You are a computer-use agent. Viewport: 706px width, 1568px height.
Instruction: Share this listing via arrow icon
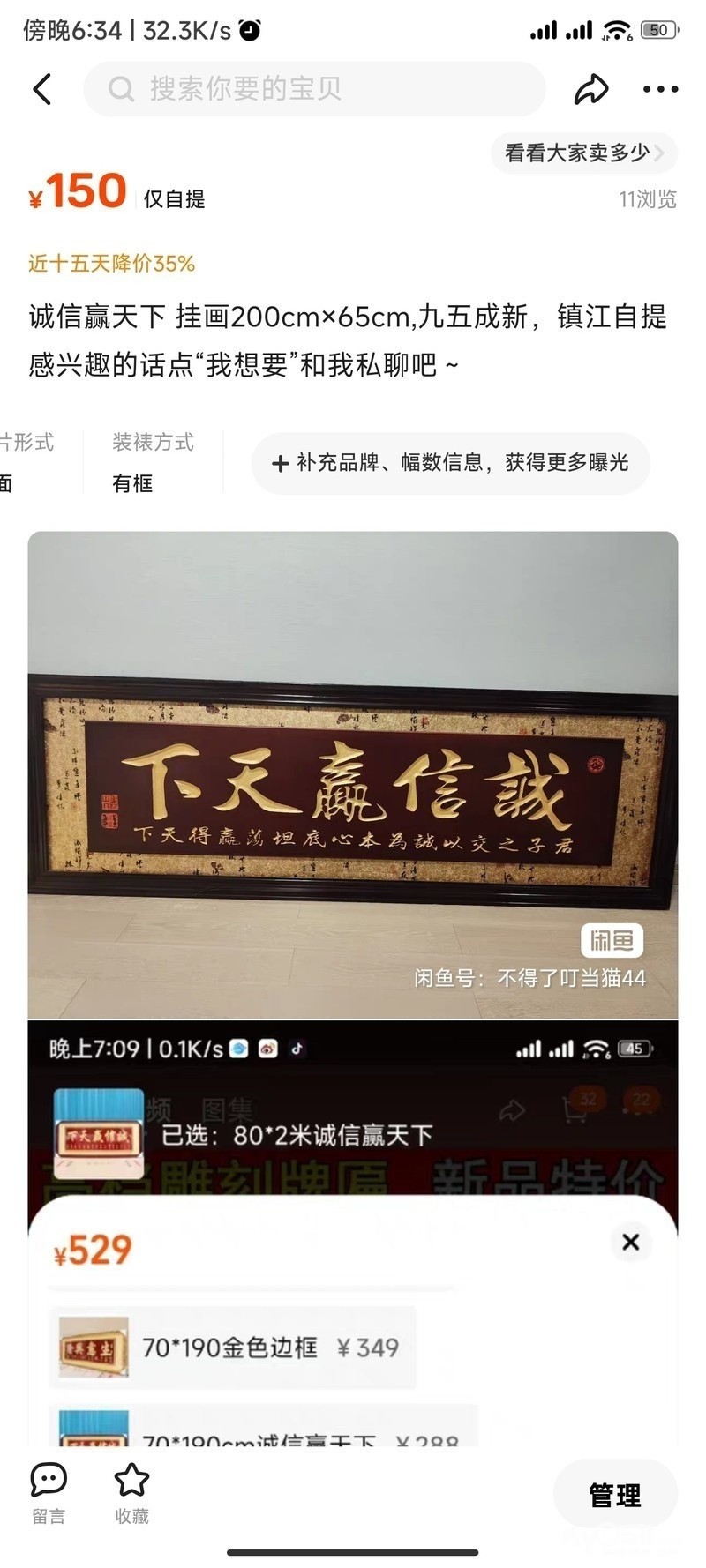[x=590, y=89]
